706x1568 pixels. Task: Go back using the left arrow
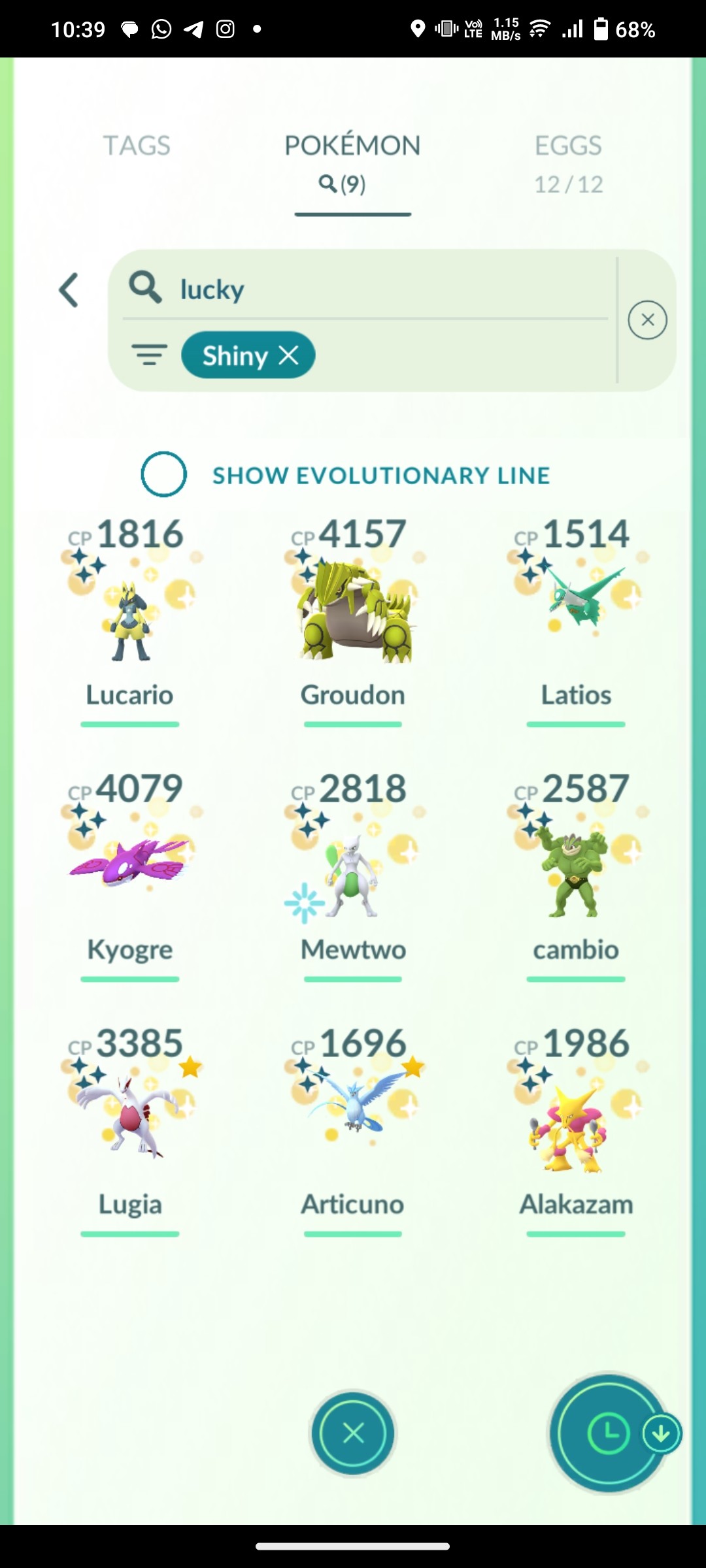[x=69, y=290]
